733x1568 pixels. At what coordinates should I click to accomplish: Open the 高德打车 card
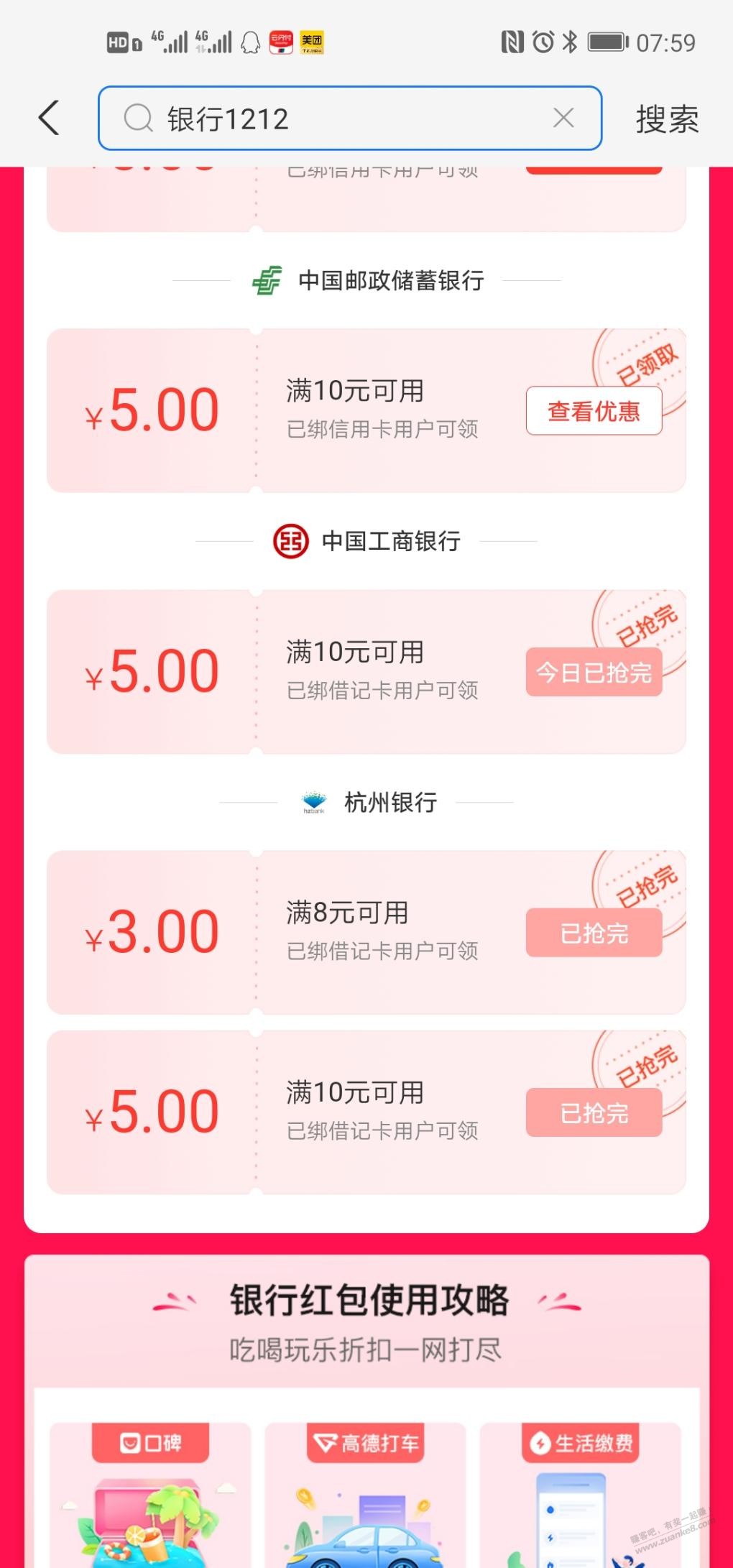(366, 1495)
